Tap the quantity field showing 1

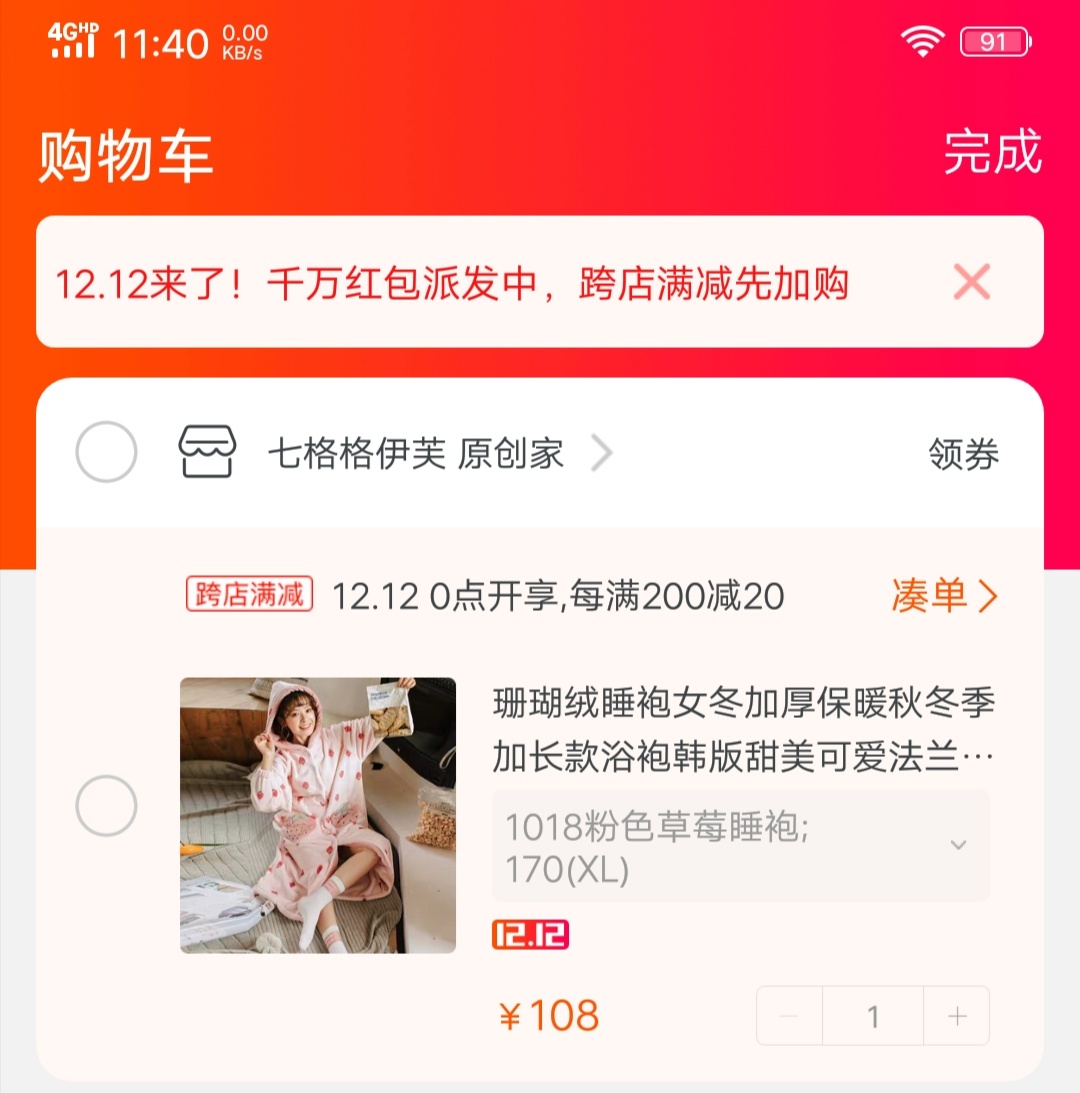(x=872, y=1016)
